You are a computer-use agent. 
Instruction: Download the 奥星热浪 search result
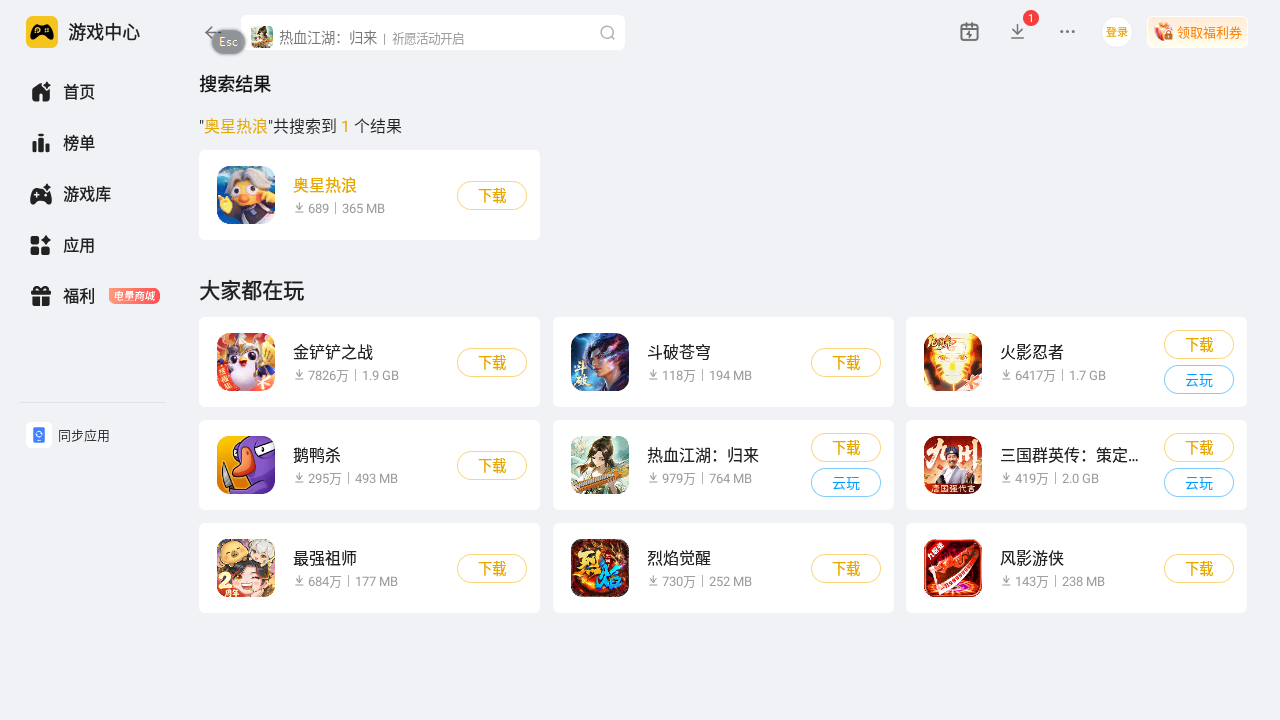(491, 195)
